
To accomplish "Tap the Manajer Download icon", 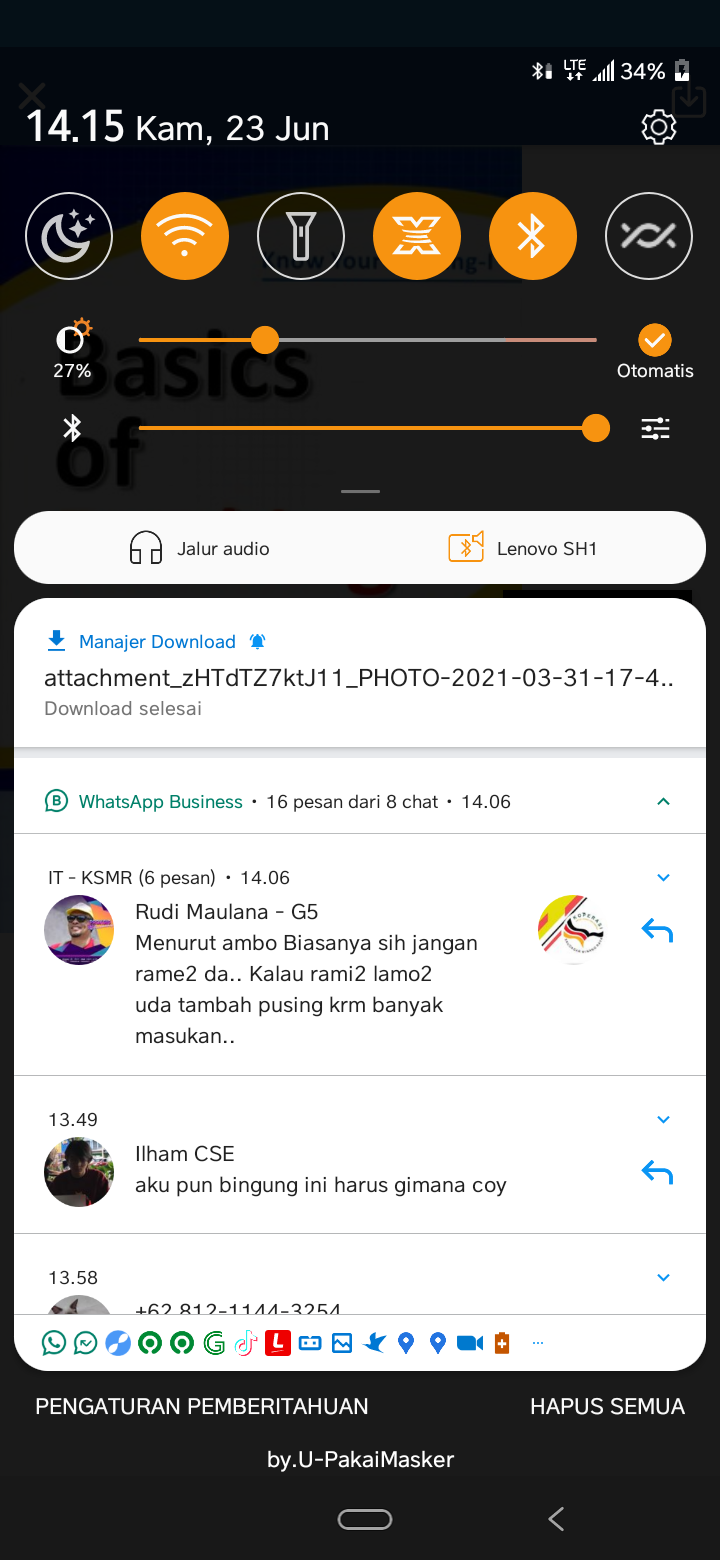I will (57, 640).
